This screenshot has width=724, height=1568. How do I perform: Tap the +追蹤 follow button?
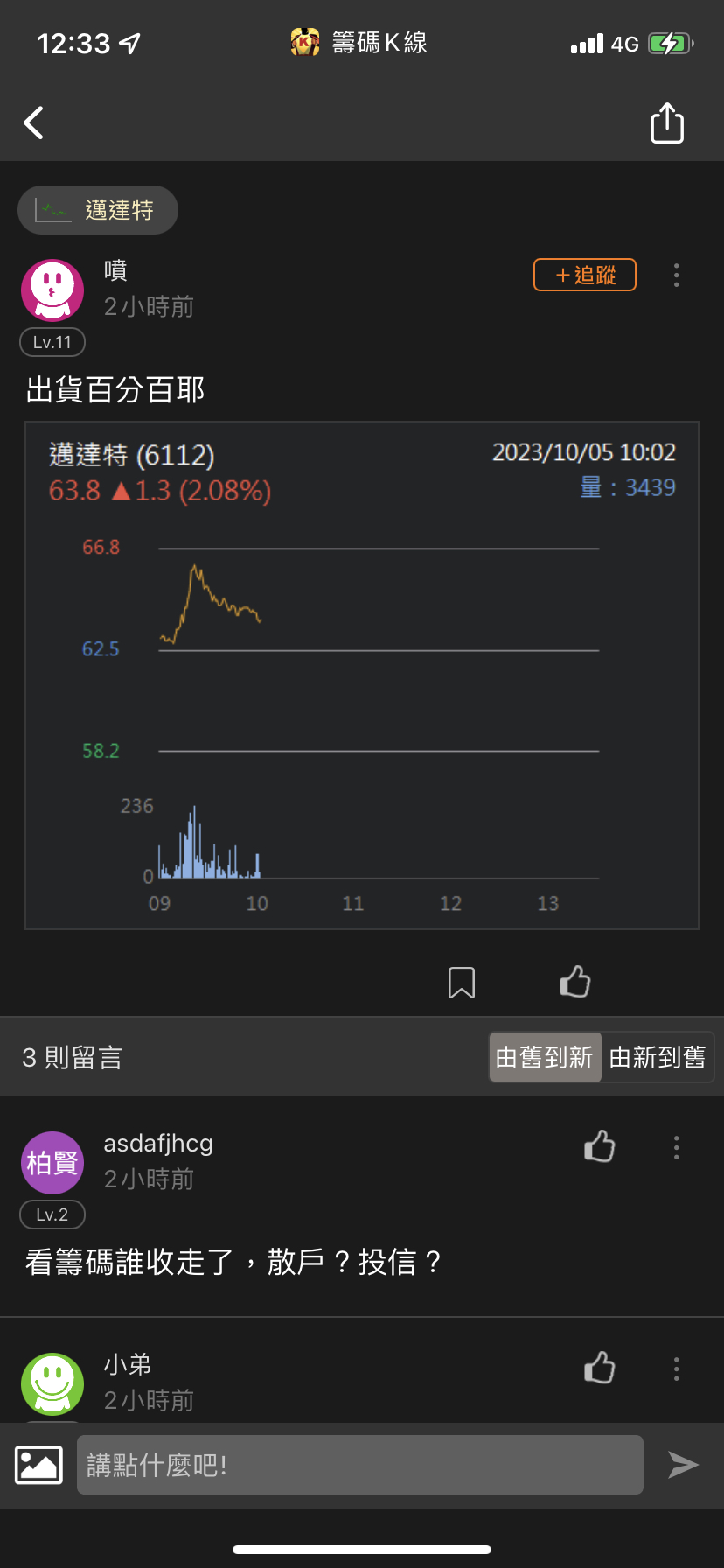click(585, 275)
